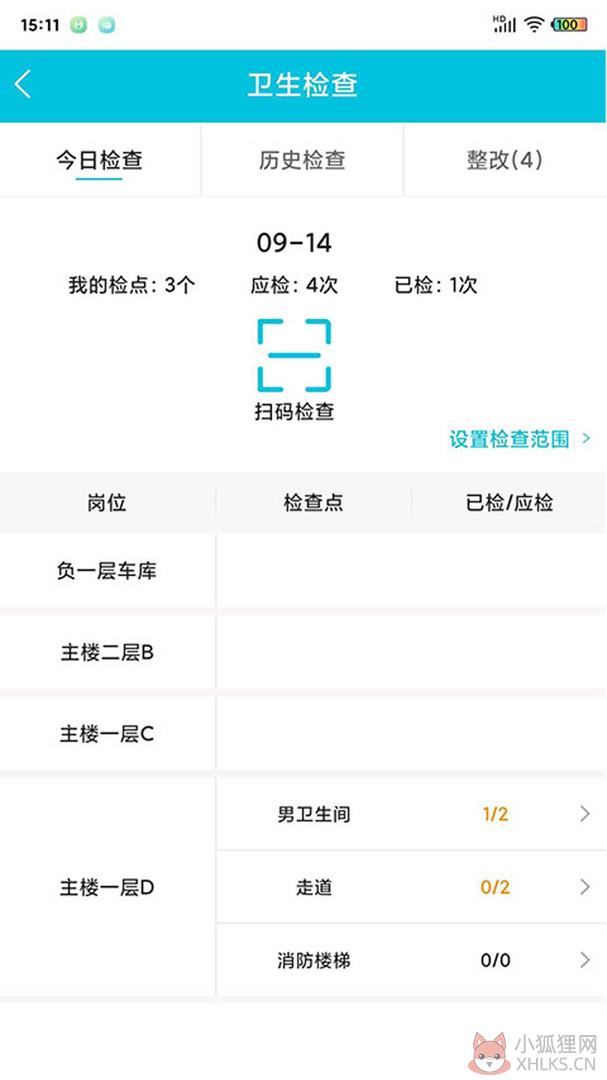Open 设置检查范围 link
The image size is (607, 1080).
click(x=520, y=439)
